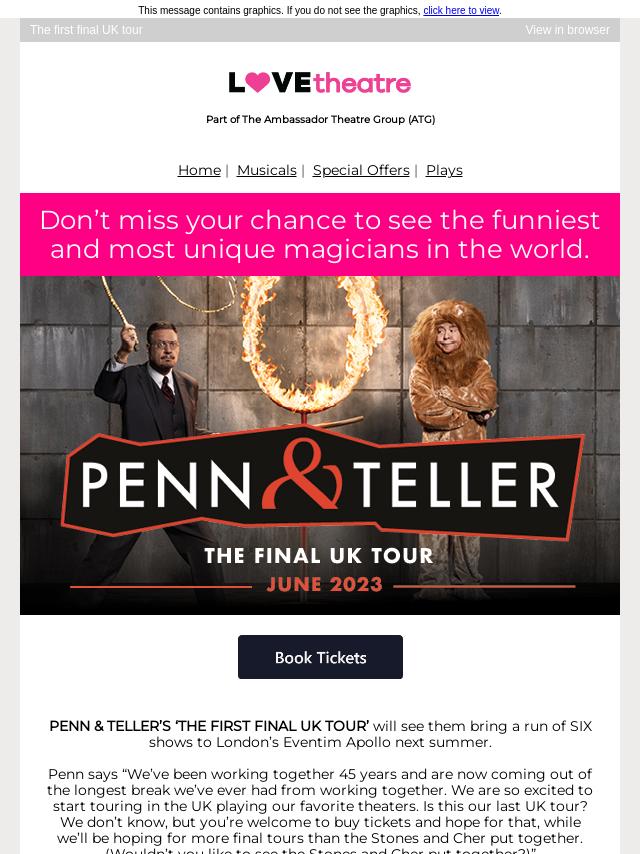View Special Offers
Screen dimensions: 640x854
click(361, 170)
